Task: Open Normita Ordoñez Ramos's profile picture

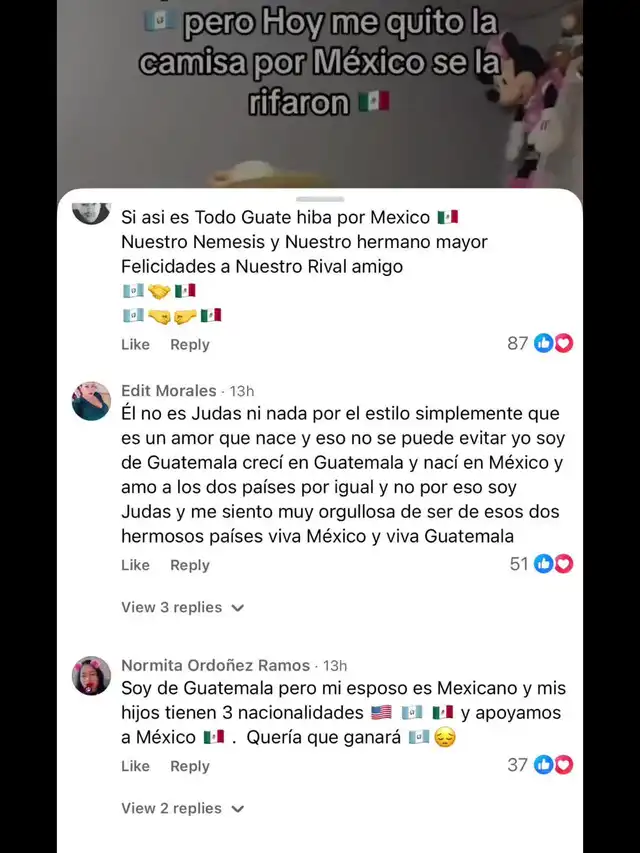Action: tap(91, 676)
